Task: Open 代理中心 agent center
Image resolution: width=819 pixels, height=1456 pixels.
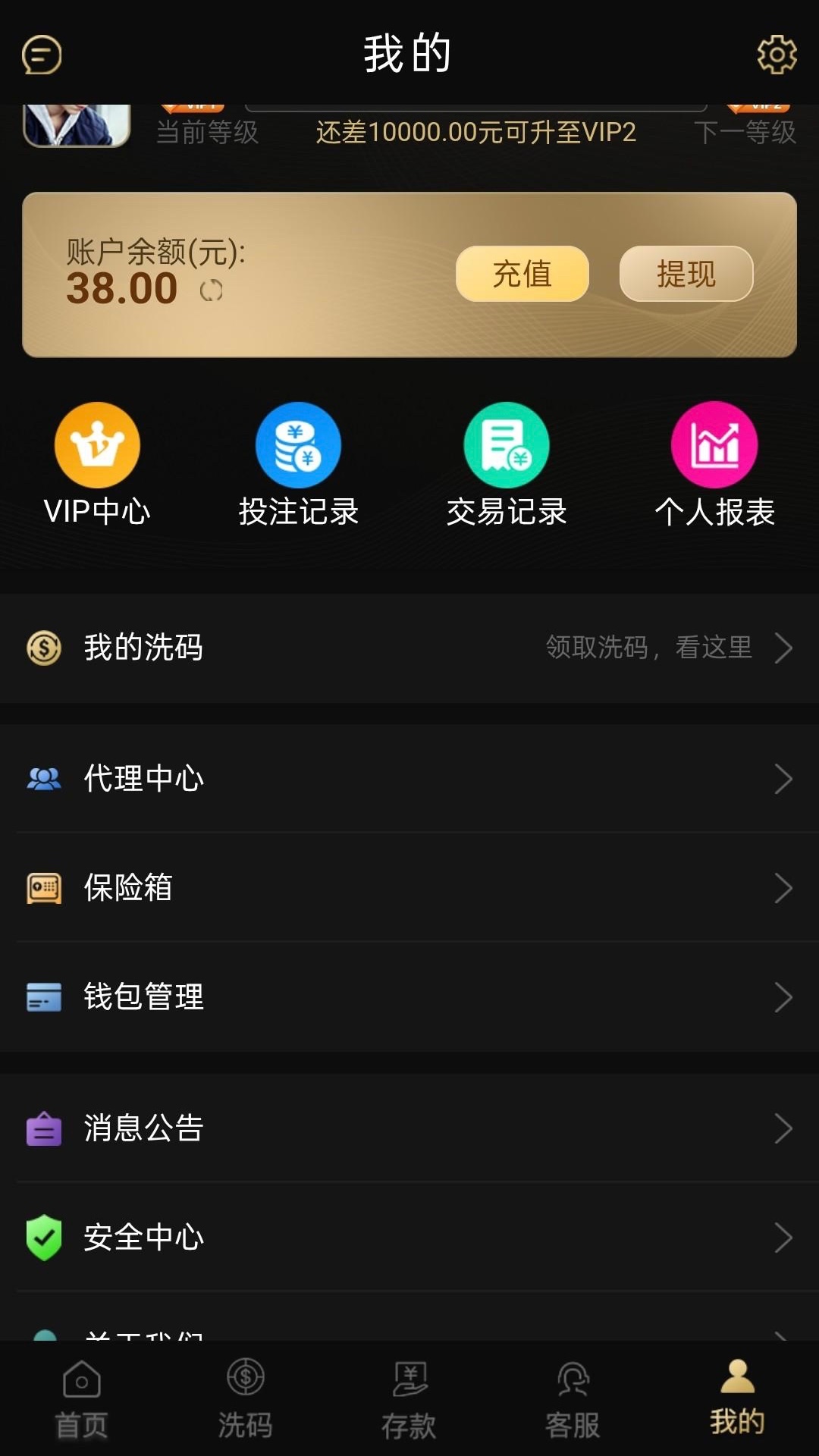Action: (x=409, y=779)
